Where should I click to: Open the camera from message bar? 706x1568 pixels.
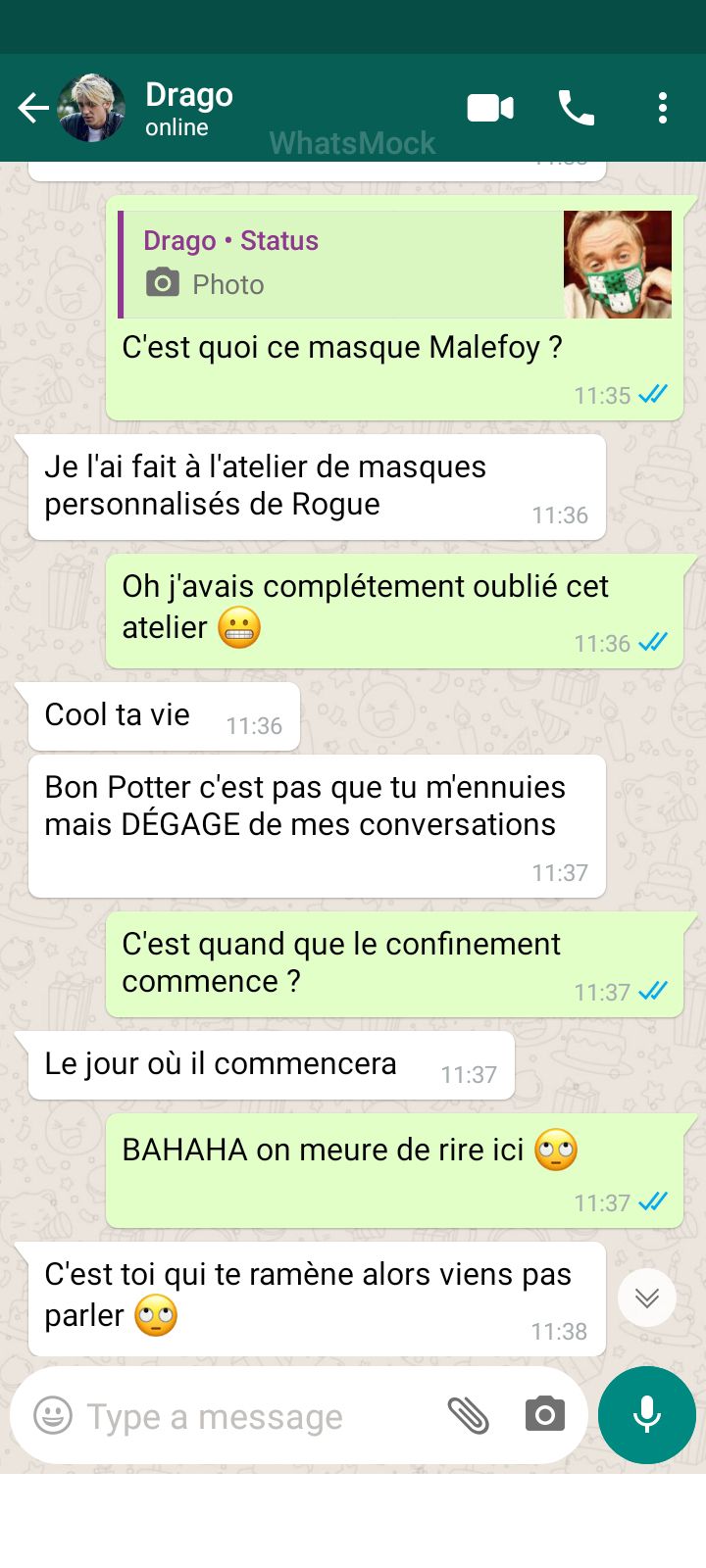click(545, 1415)
